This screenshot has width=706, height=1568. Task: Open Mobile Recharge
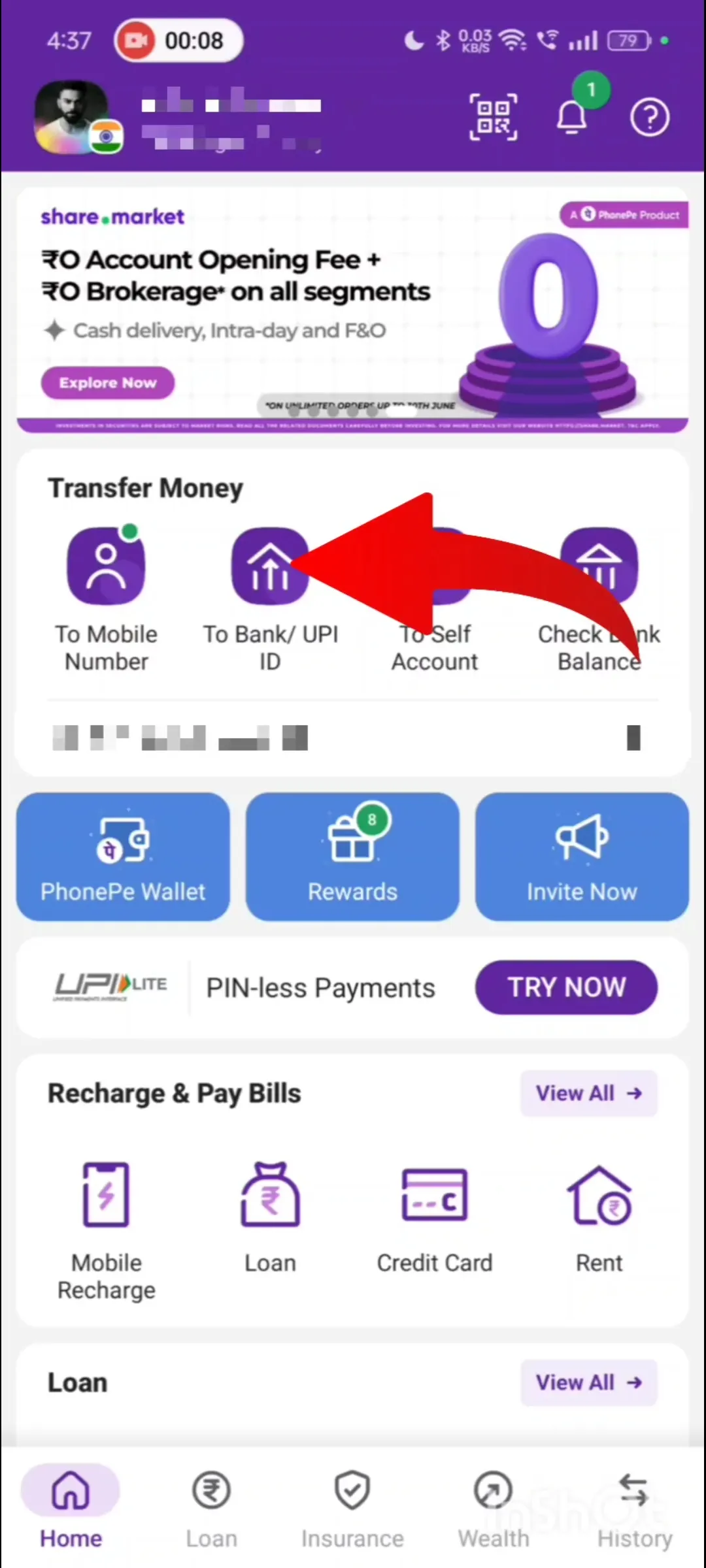[x=107, y=1195]
